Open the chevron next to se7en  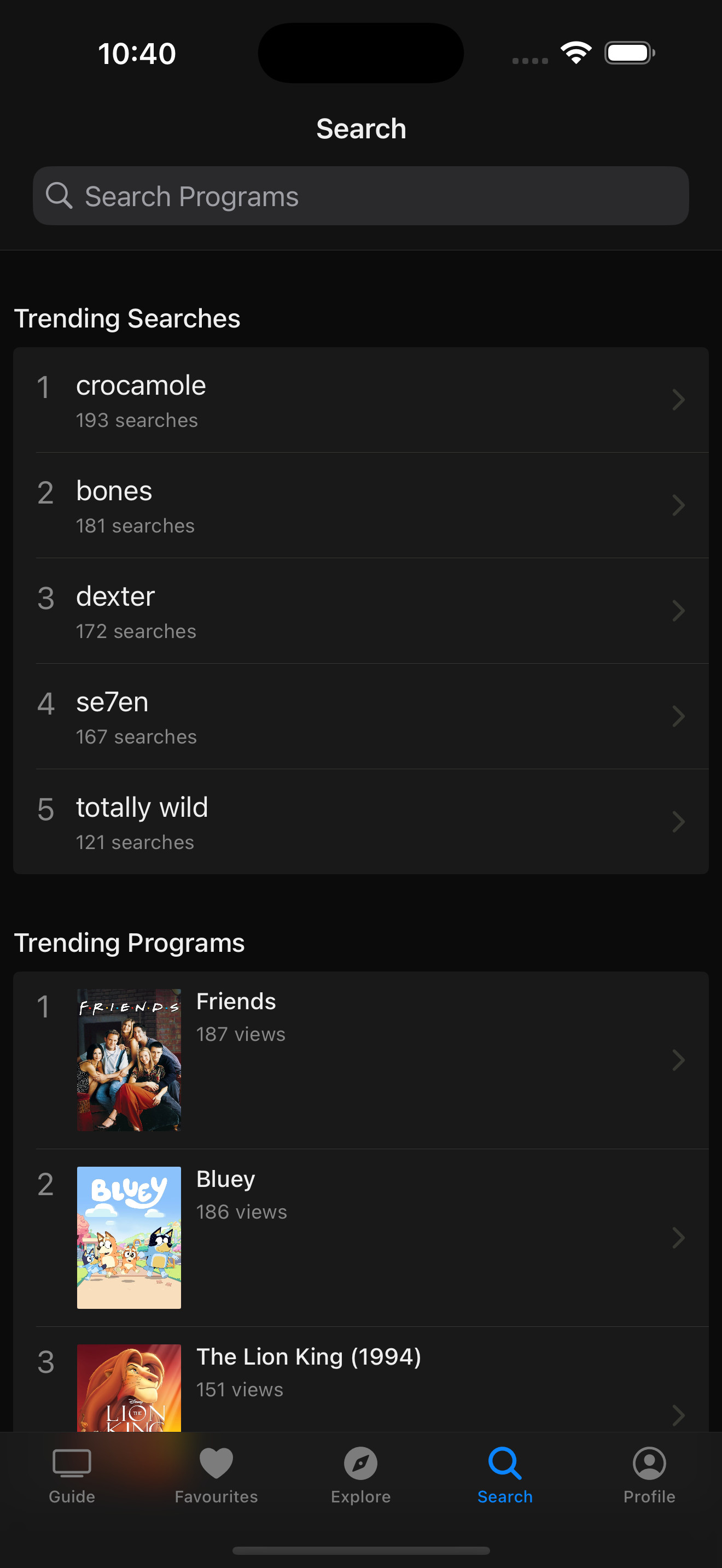coord(678,716)
